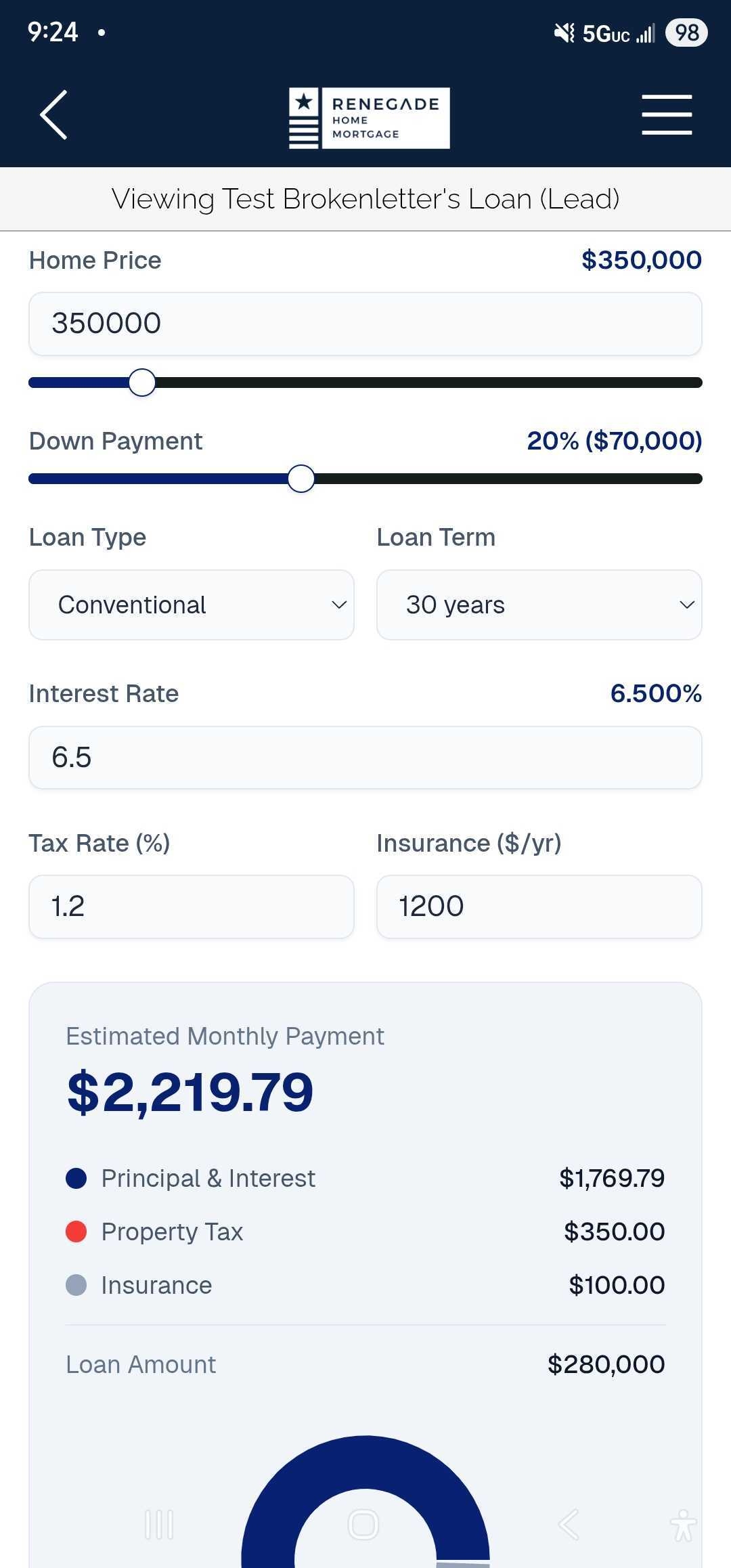Image resolution: width=731 pixels, height=1568 pixels.
Task: Tap the red Property Tax legend dot
Action: (x=76, y=1232)
